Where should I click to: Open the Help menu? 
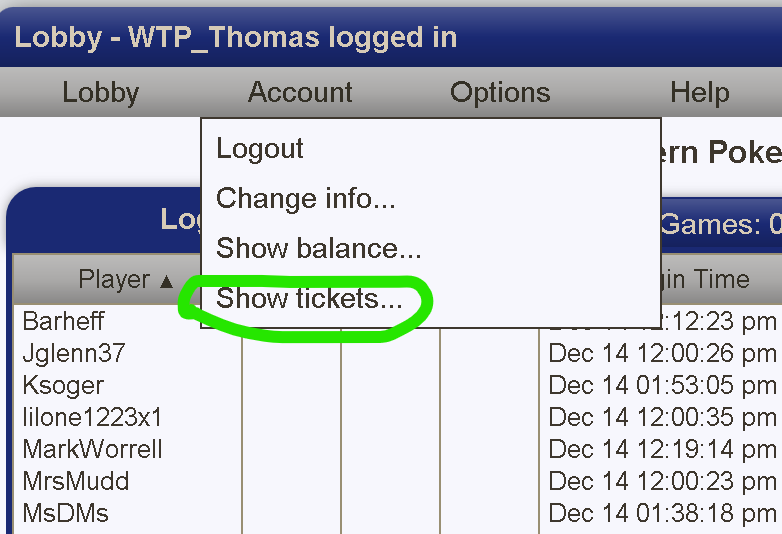click(x=699, y=93)
